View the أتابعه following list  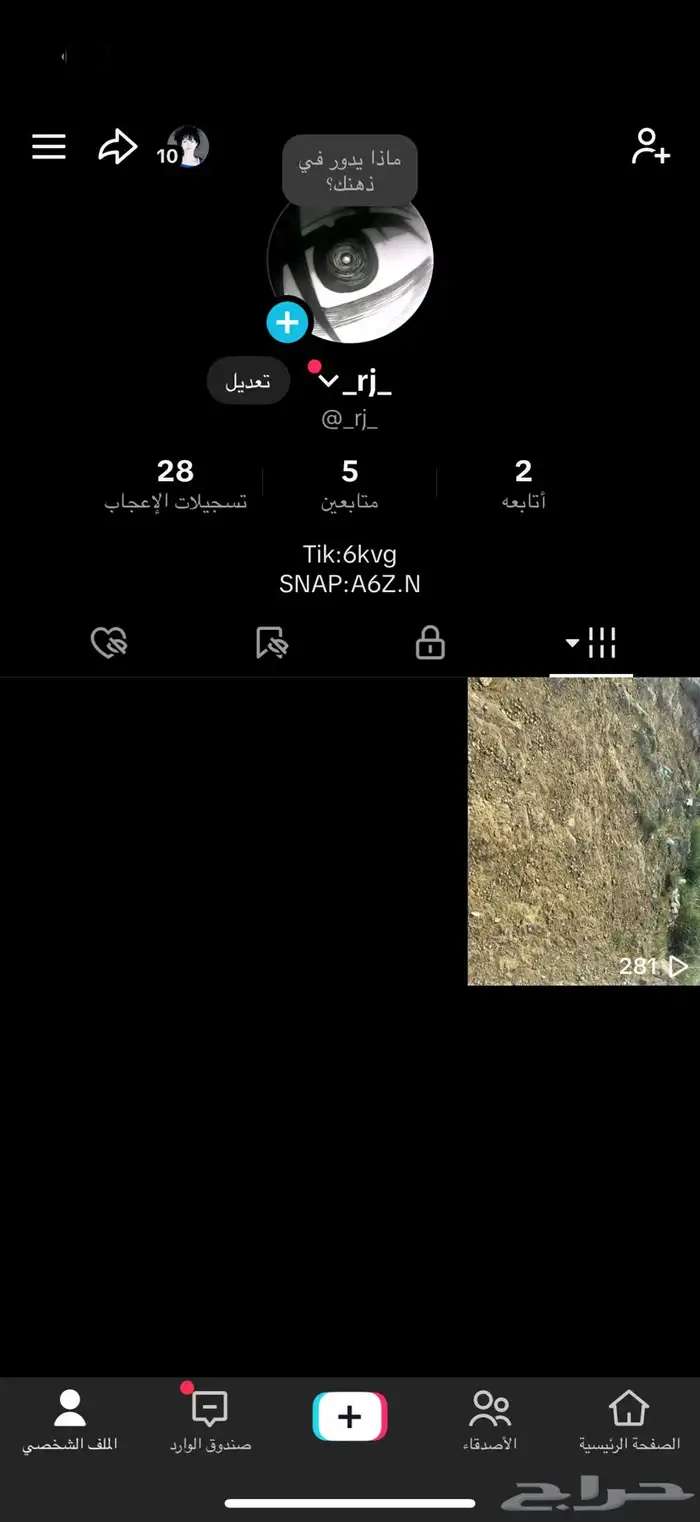pyautogui.click(x=523, y=484)
